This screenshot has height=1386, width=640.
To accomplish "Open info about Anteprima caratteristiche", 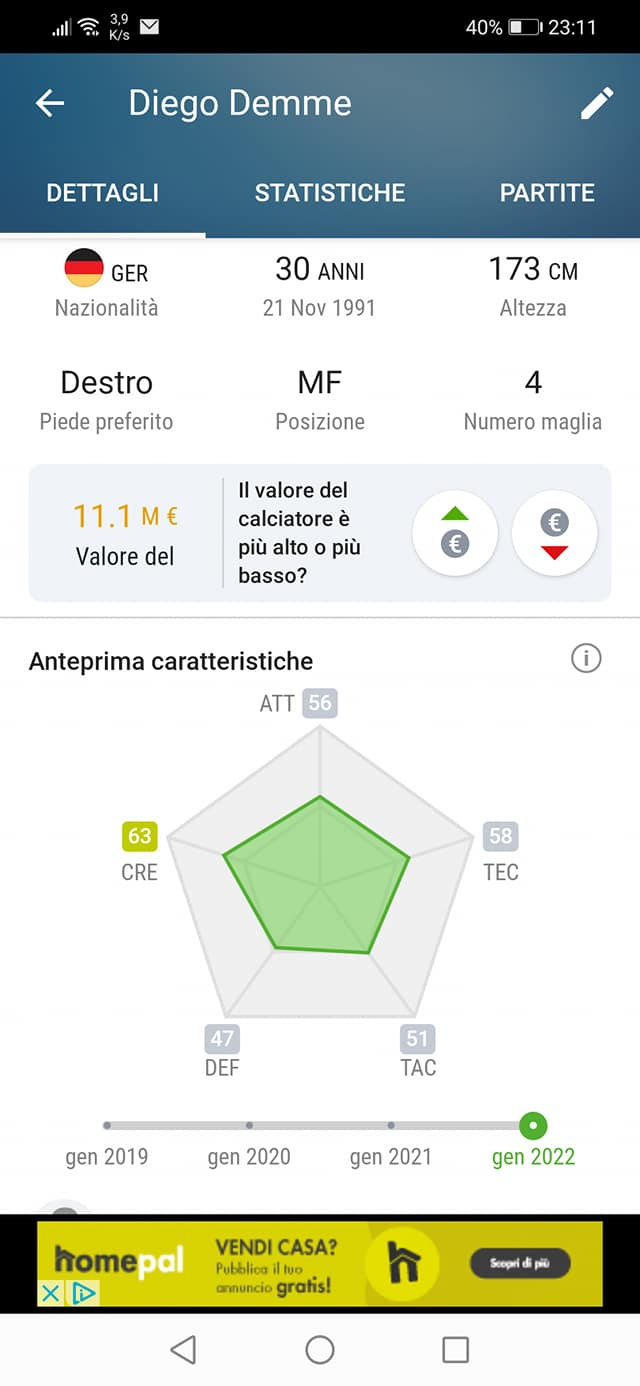I will coord(586,658).
